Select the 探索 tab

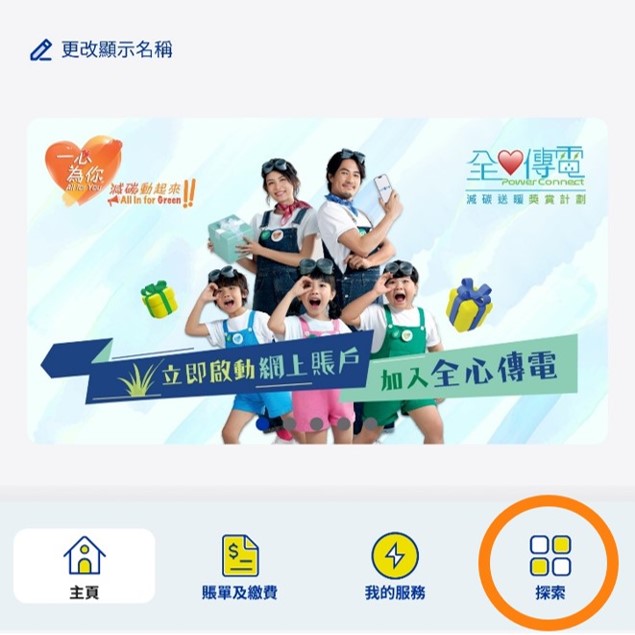point(549,566)
